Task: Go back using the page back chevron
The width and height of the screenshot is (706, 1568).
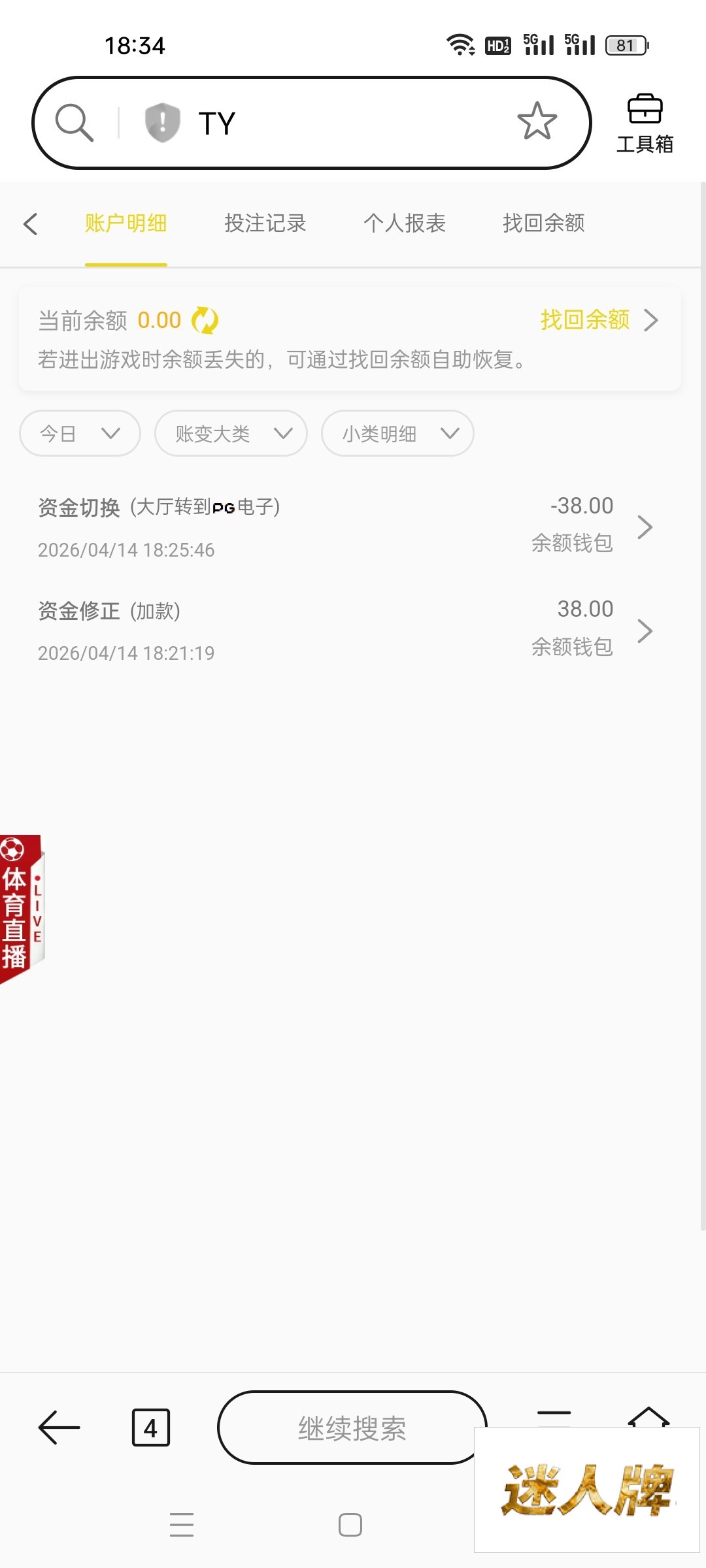Action: tap(31, 223)
